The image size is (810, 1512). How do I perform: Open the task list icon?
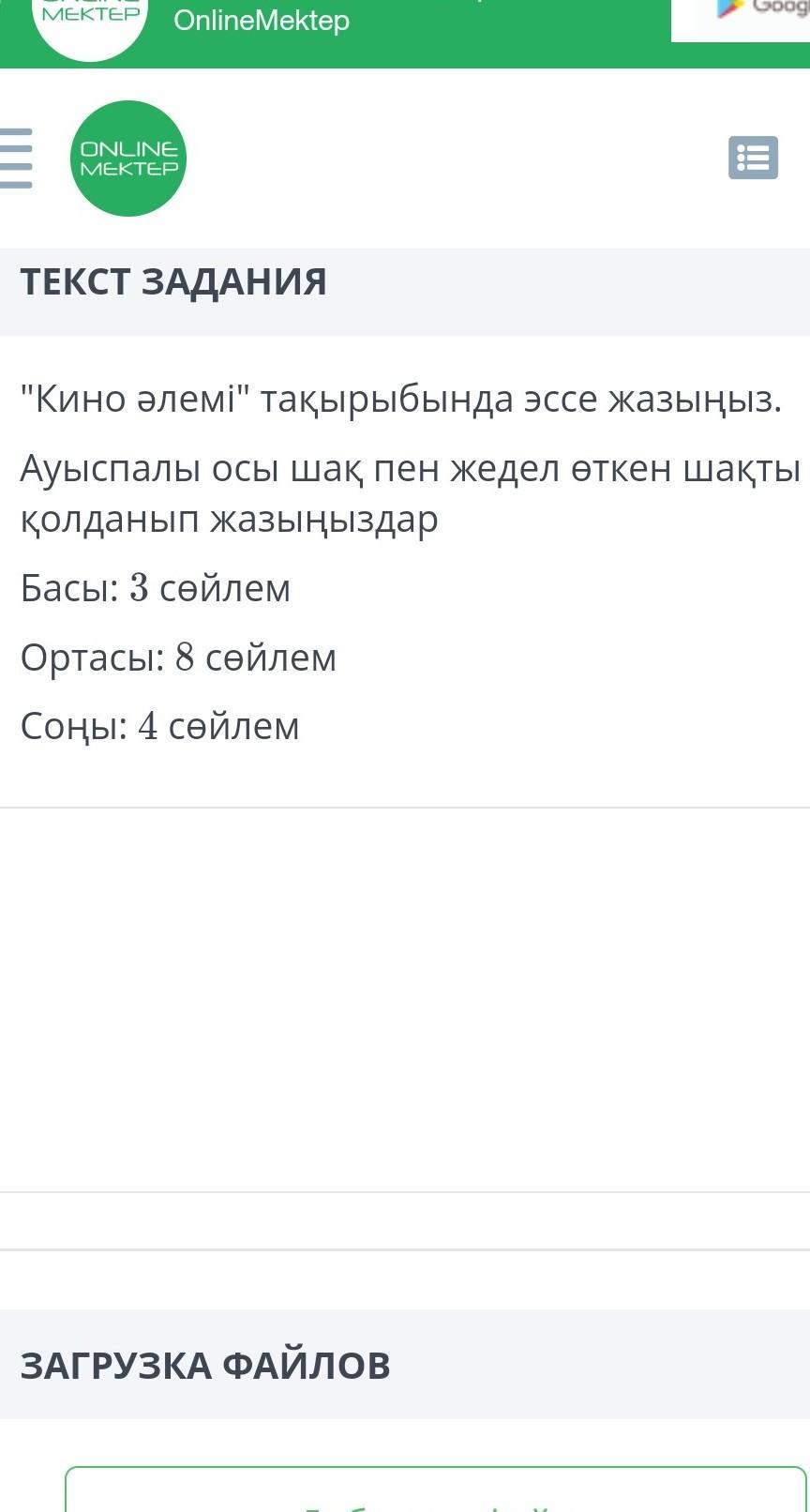tap(753, 158)
